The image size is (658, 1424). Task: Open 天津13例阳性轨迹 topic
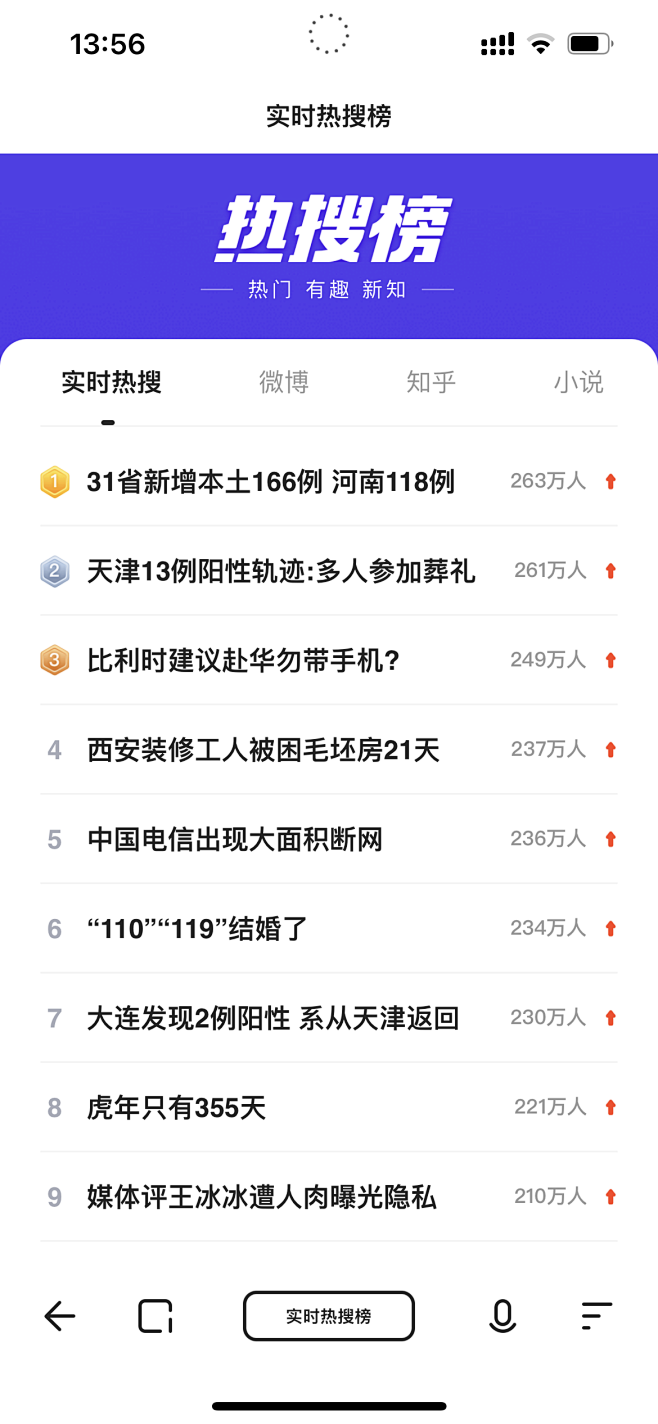[x=329, y=571]
